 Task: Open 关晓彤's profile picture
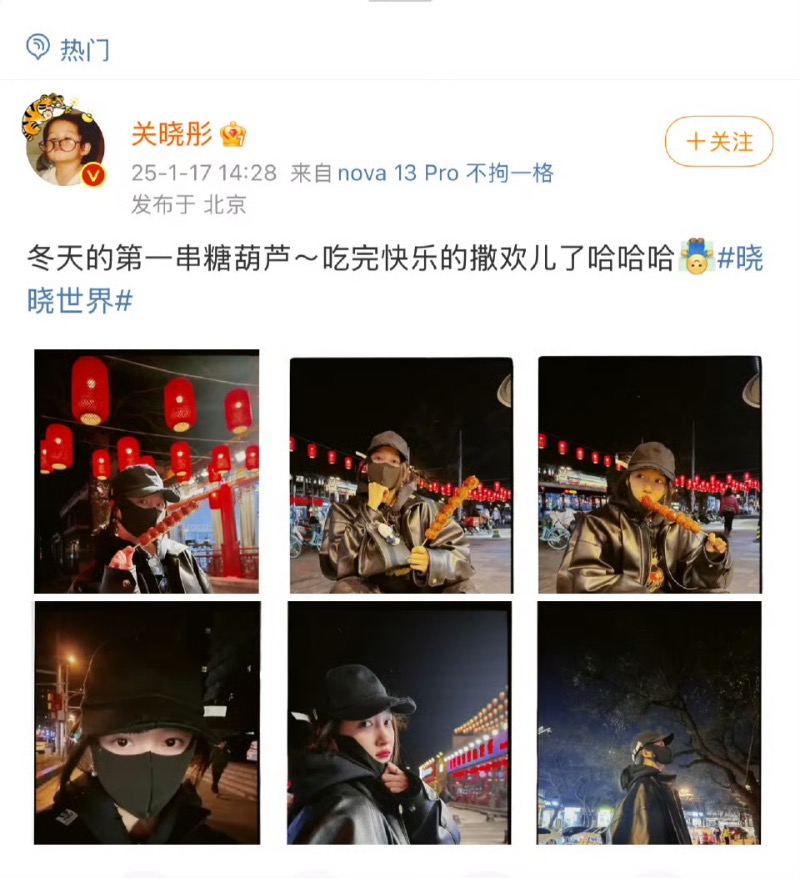[64, 144]
